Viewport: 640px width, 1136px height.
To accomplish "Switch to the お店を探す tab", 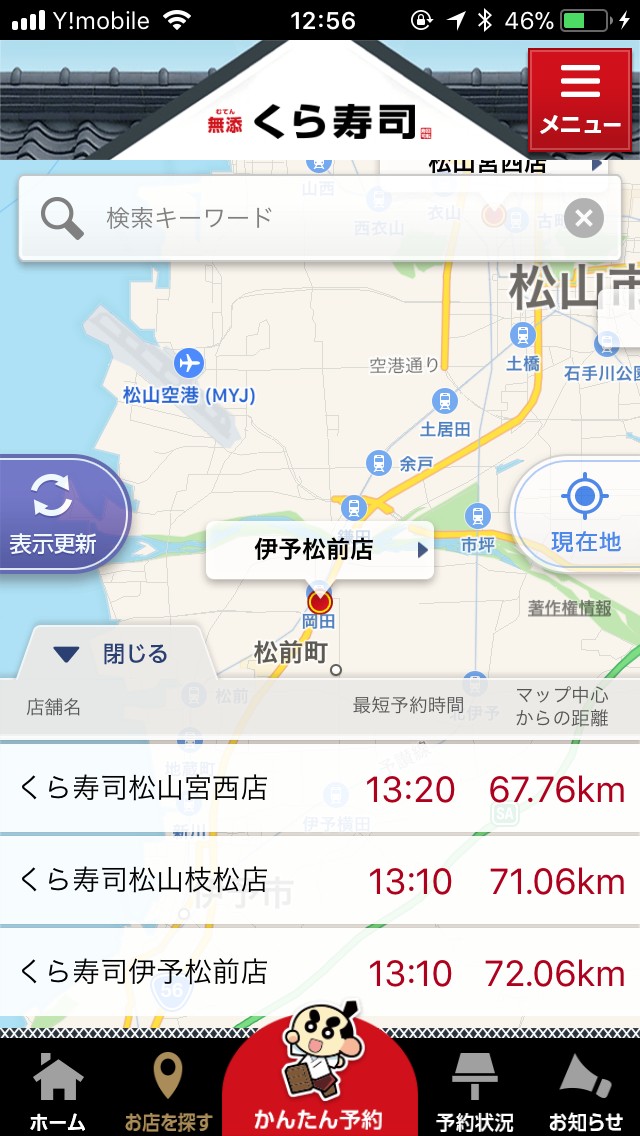I will click(168, 1092).
